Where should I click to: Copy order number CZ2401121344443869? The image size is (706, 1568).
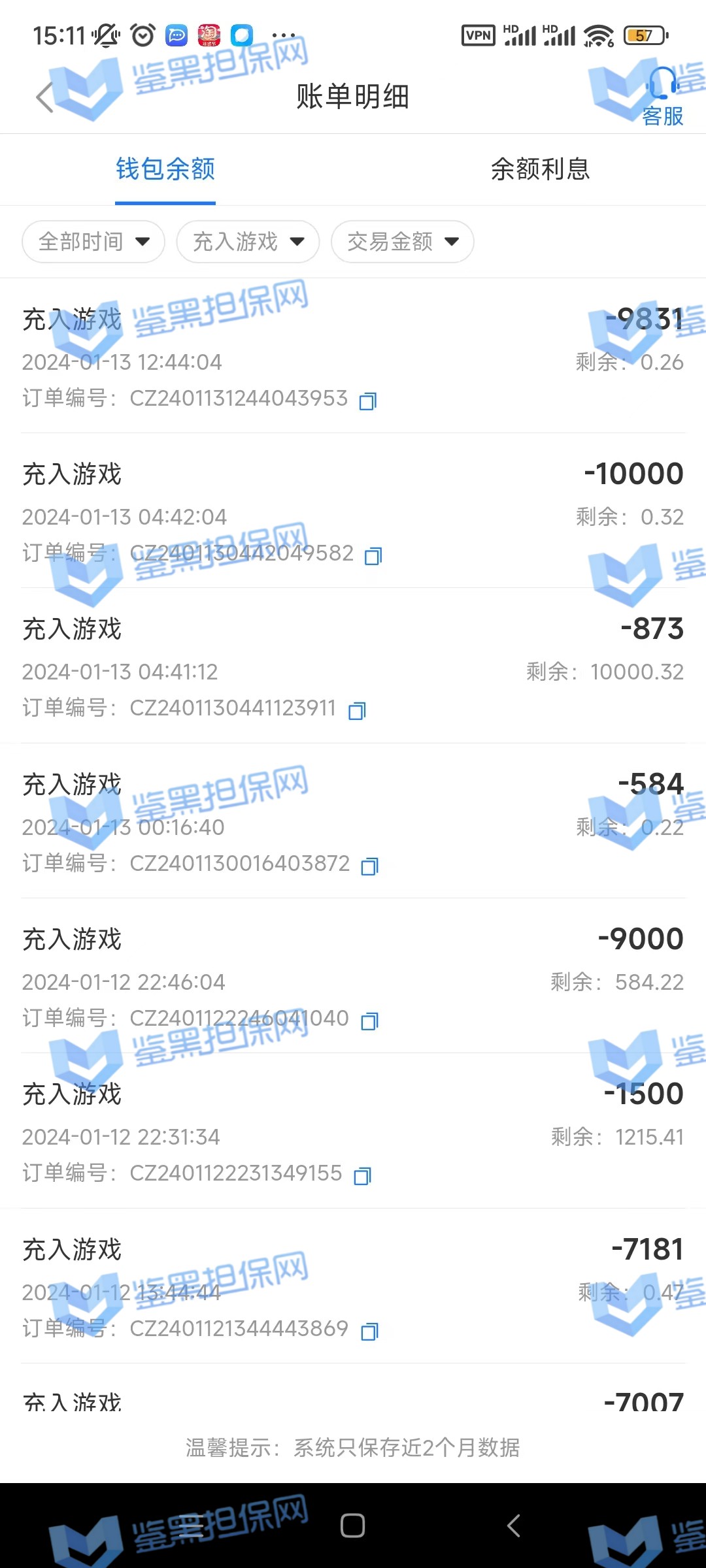coord(370,1330)
